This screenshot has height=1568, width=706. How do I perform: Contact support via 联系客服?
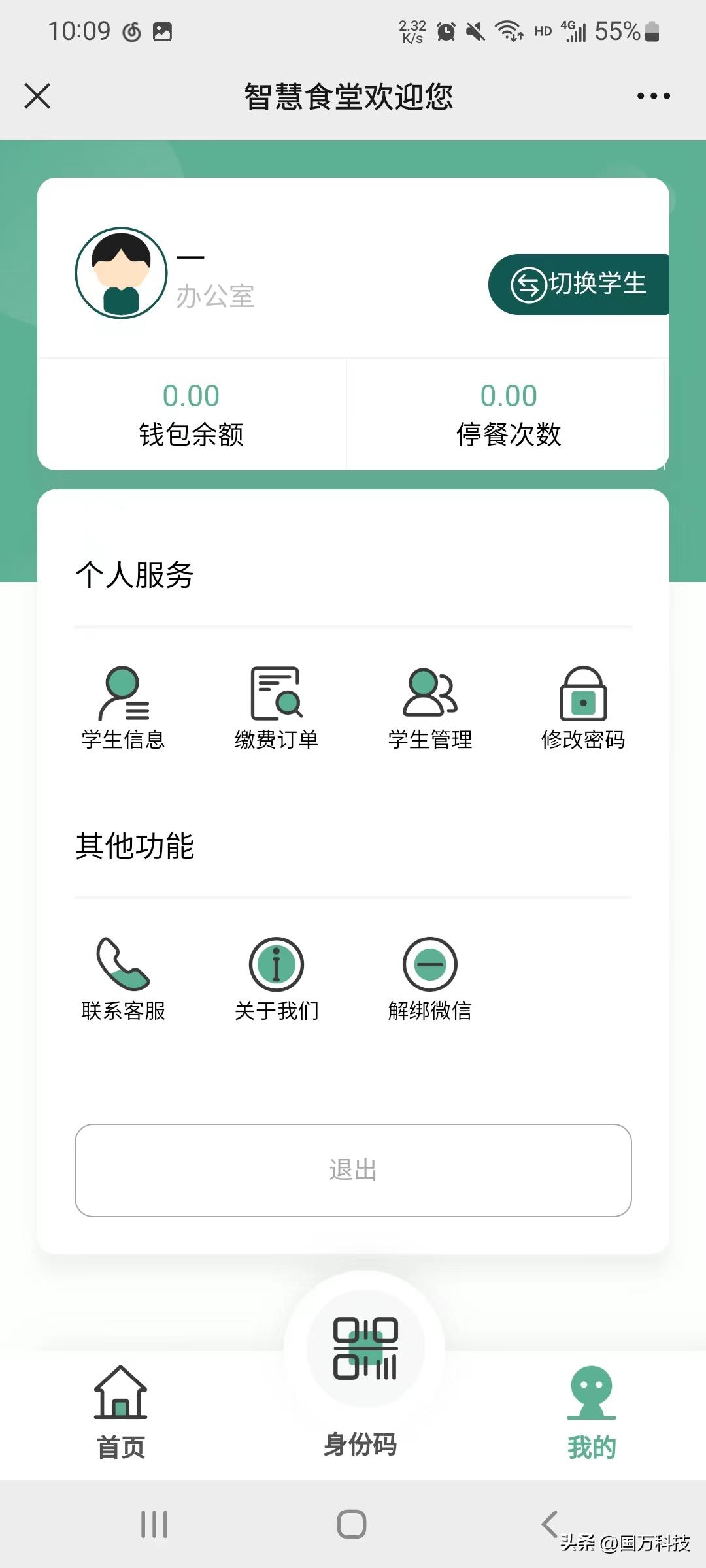pyautogui.click(x=123, y=979)
